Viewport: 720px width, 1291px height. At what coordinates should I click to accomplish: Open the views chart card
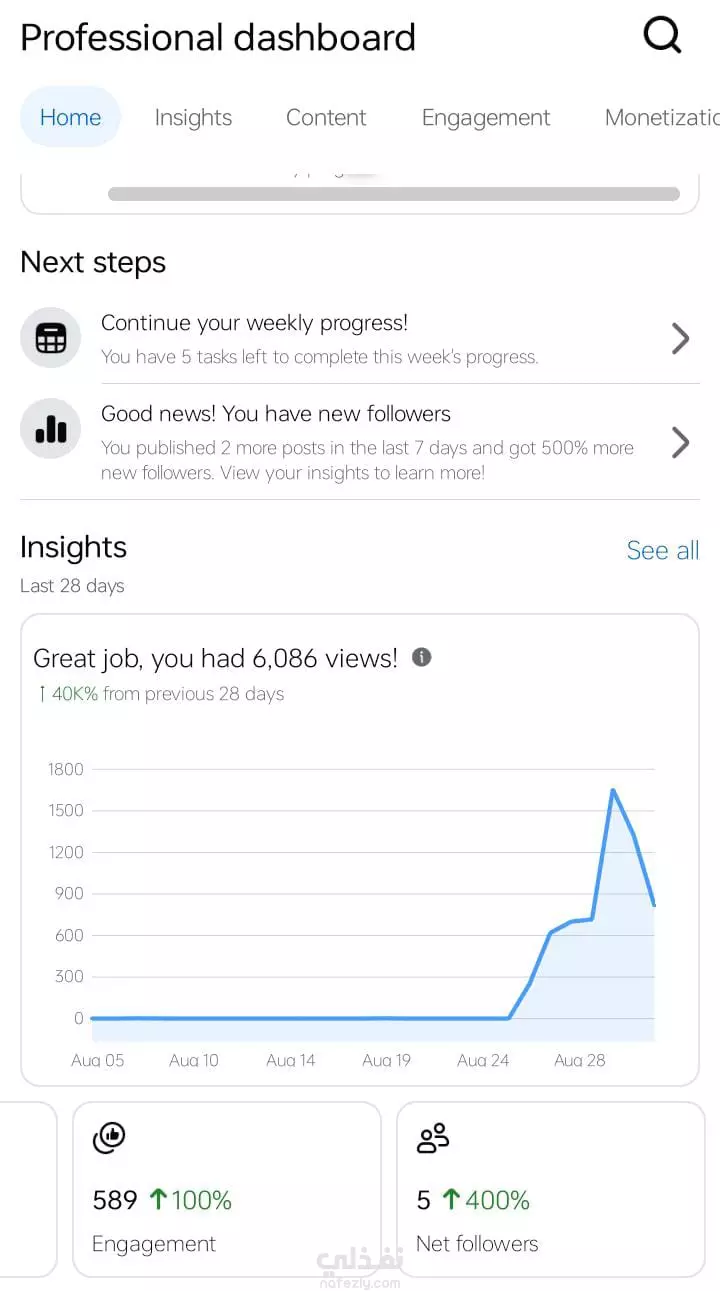pos(360,850)
